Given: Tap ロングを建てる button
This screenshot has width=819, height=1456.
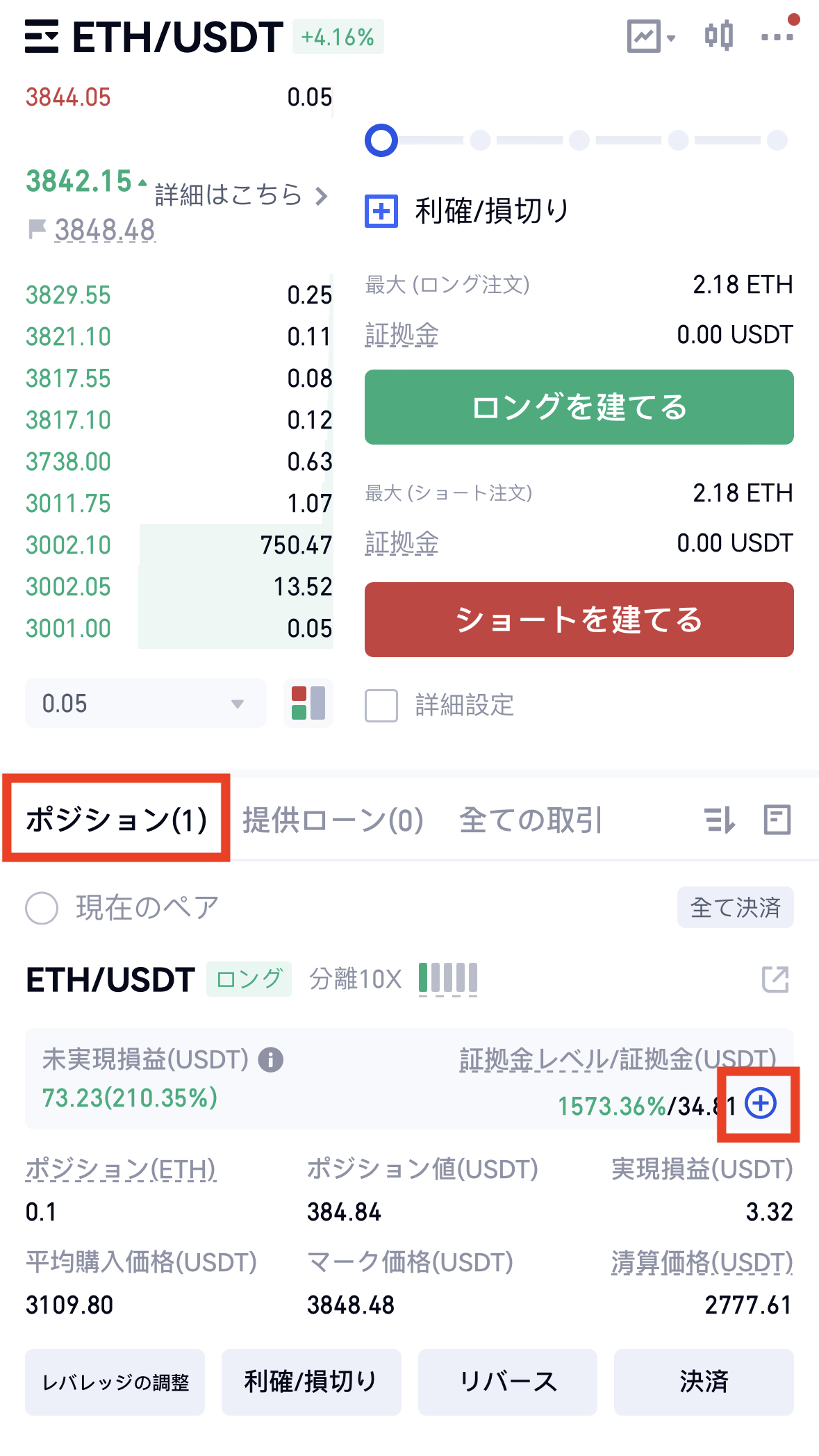Looking at the screenshot, I should tap(579, 407).
